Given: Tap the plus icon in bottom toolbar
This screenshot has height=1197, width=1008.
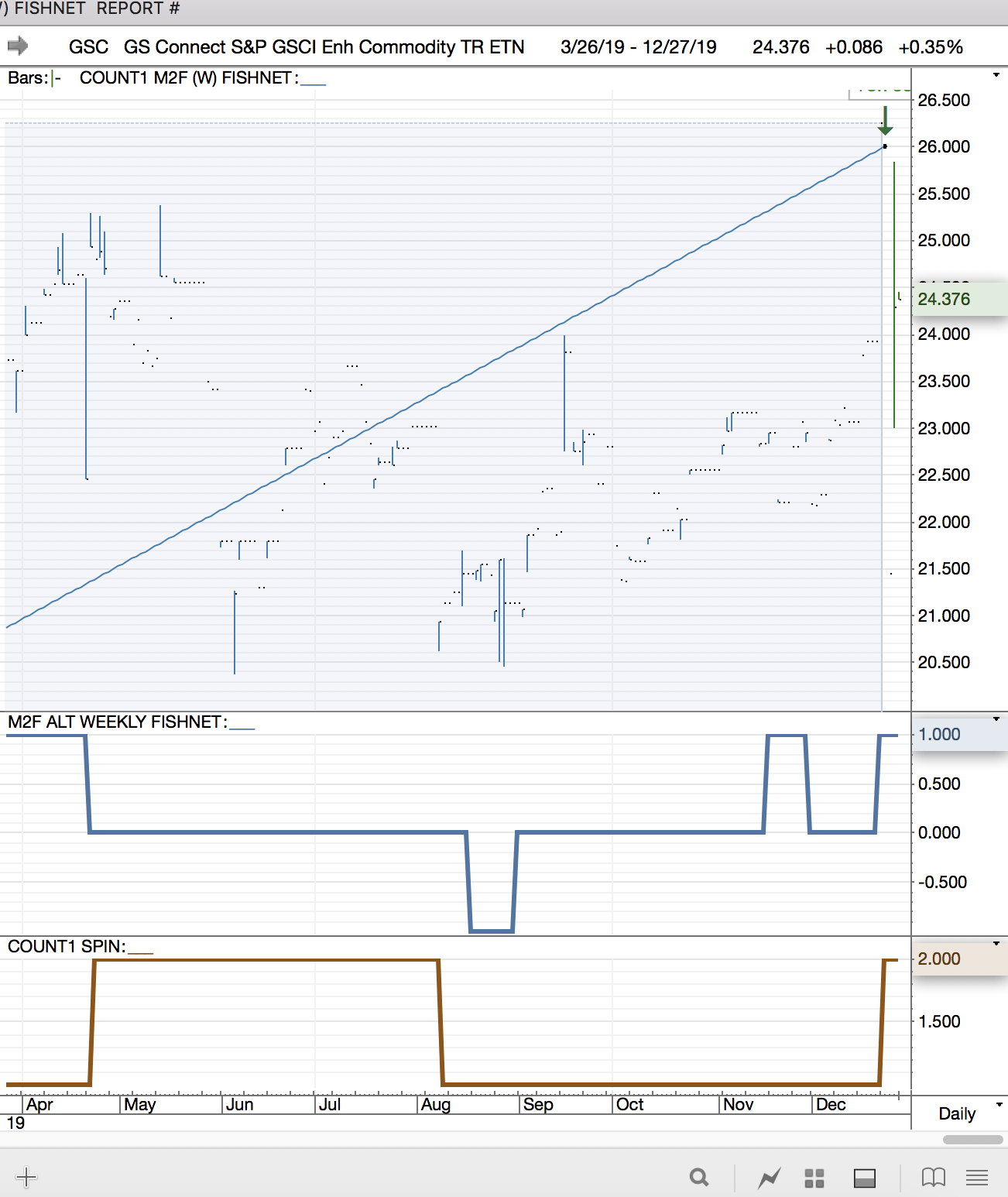Looking at the screenshot, I should pos(26,1177).
